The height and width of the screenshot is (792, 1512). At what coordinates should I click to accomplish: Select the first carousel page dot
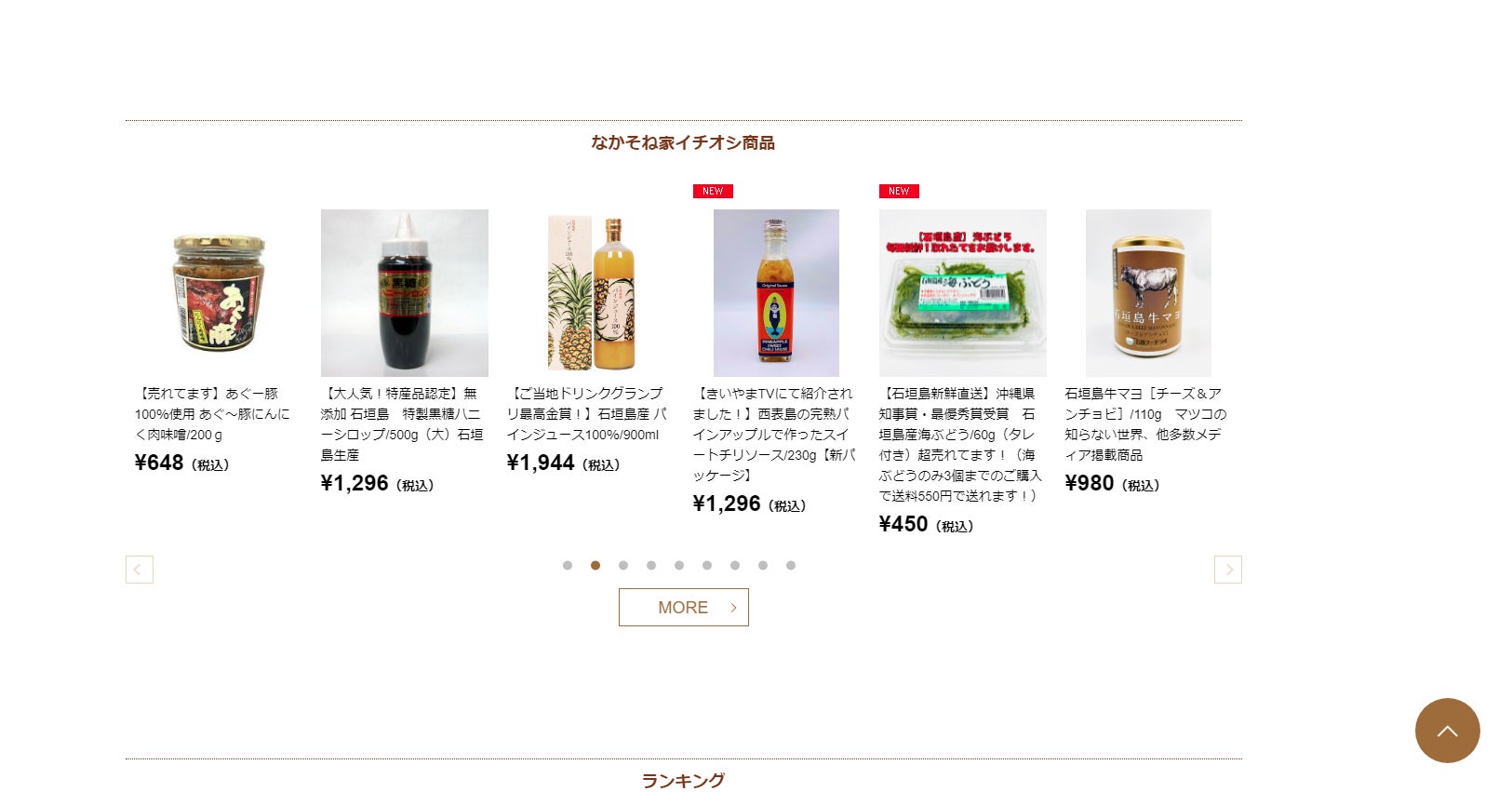click(x=568, y=566)
